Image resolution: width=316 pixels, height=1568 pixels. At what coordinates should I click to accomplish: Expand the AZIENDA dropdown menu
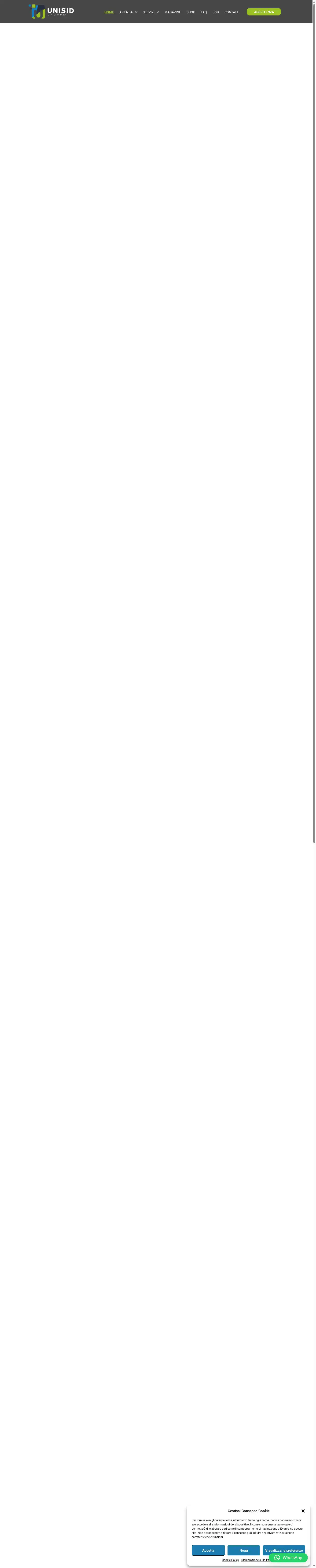(x=128, y=12)
